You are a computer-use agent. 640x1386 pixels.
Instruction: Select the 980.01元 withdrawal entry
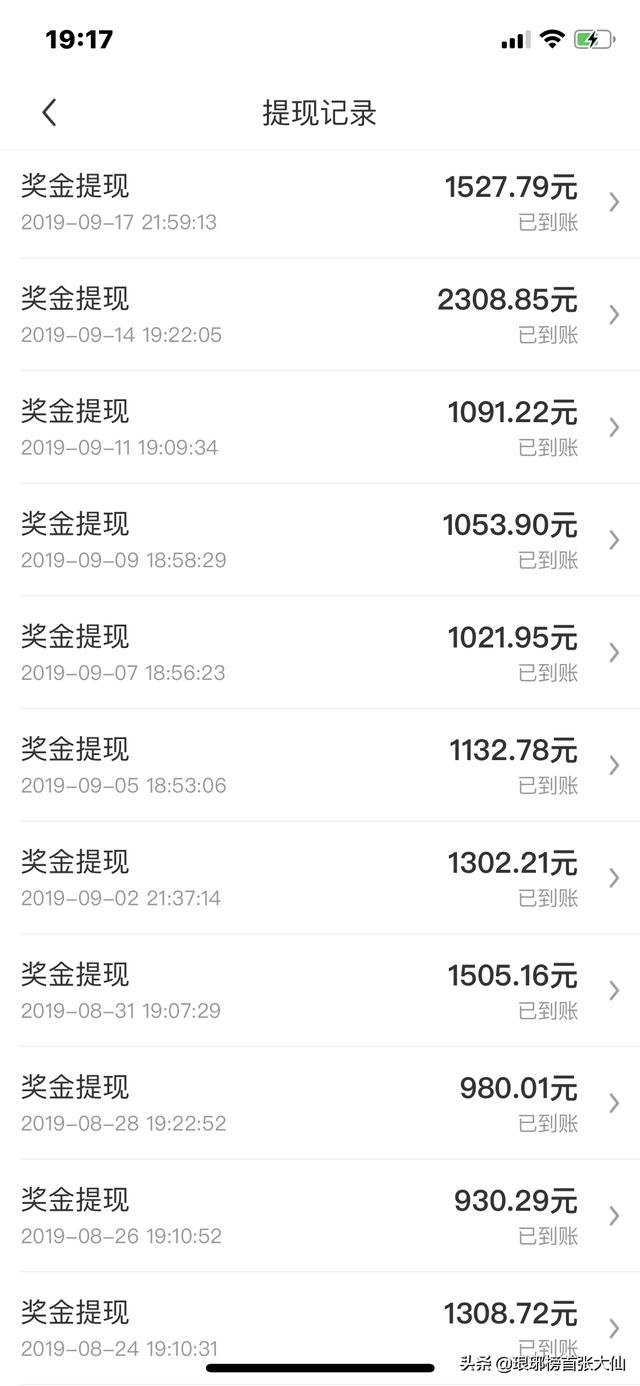click(320, 1104)
